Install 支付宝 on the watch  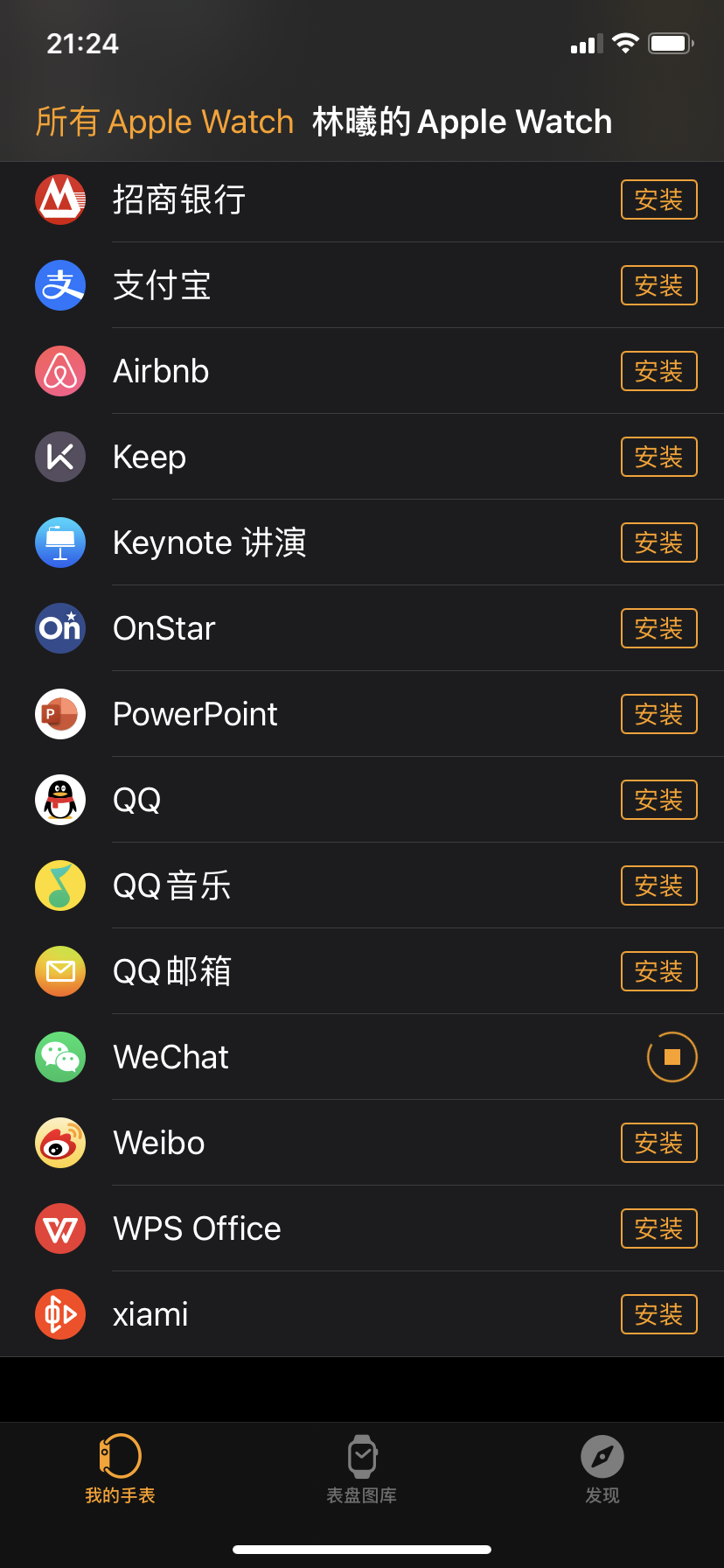658,285
